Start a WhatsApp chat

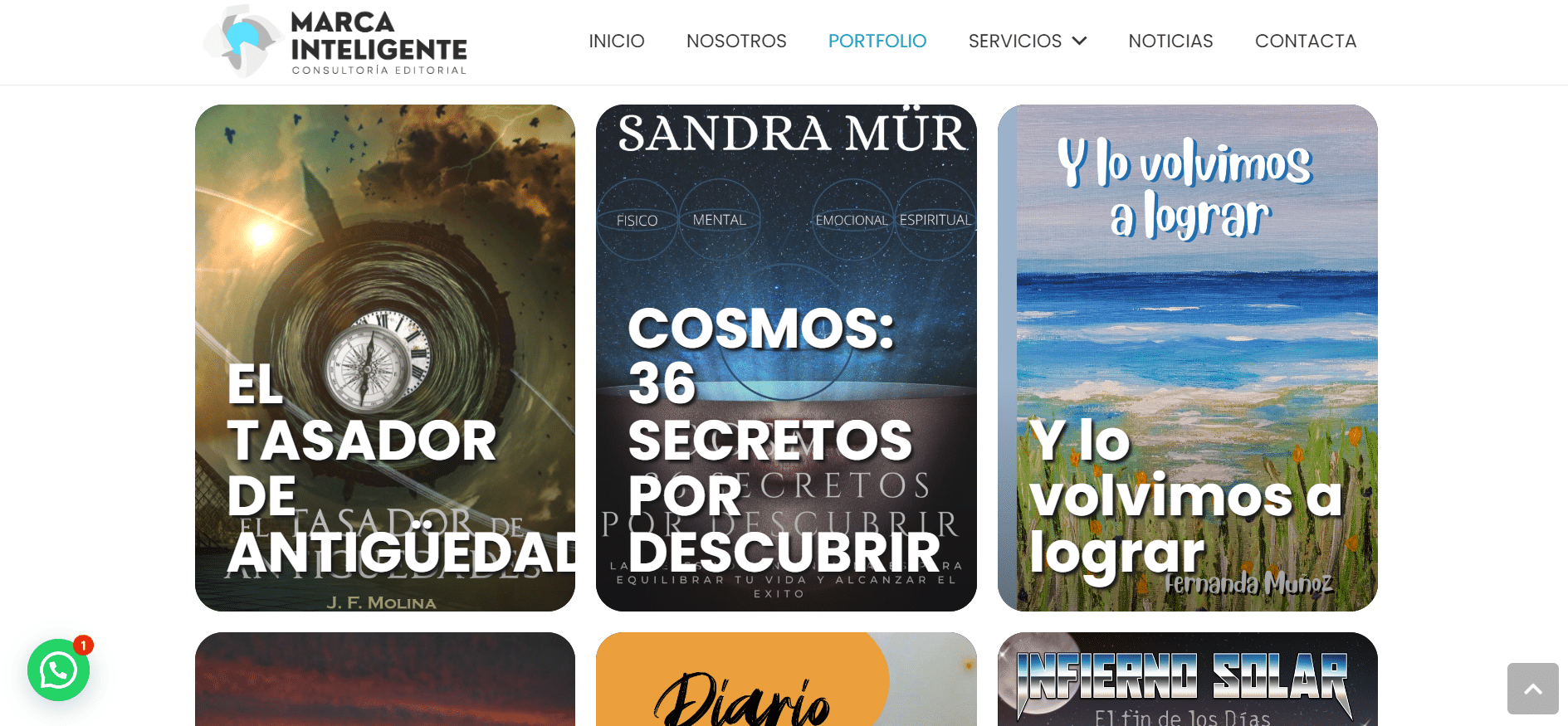(x=58, y=670)
